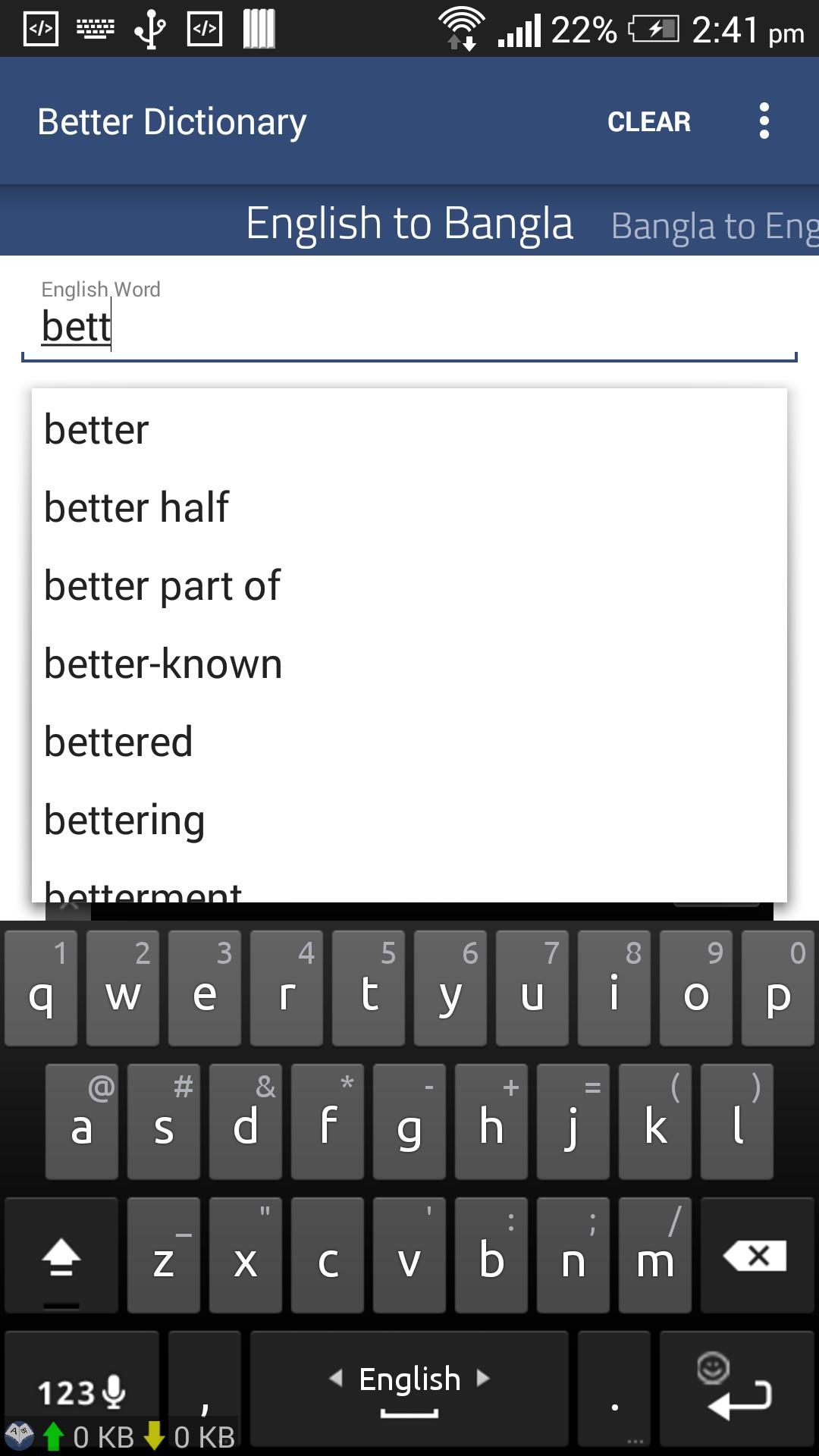Screen dimensions: 819x1456
Task: Switch to the Bangla to English tab
Action: point(713,226)
